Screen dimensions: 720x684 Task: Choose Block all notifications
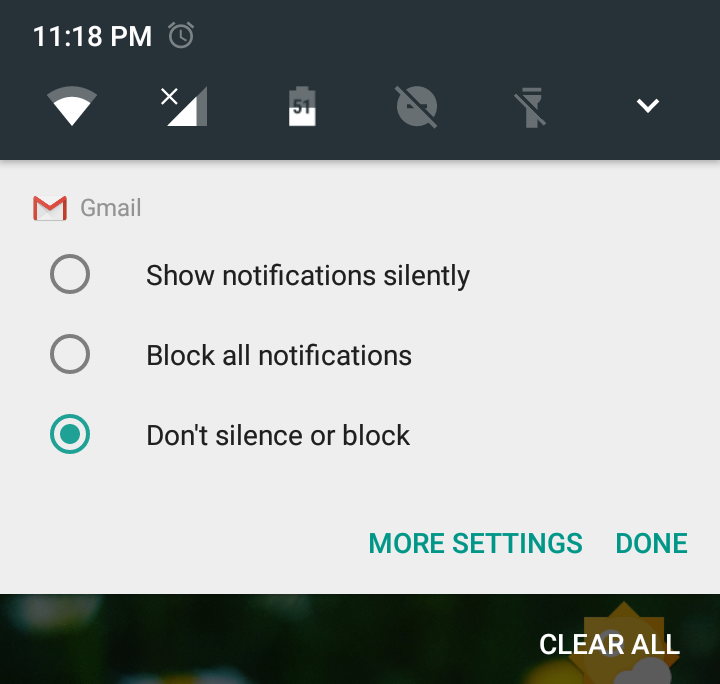tap(70, 355)
